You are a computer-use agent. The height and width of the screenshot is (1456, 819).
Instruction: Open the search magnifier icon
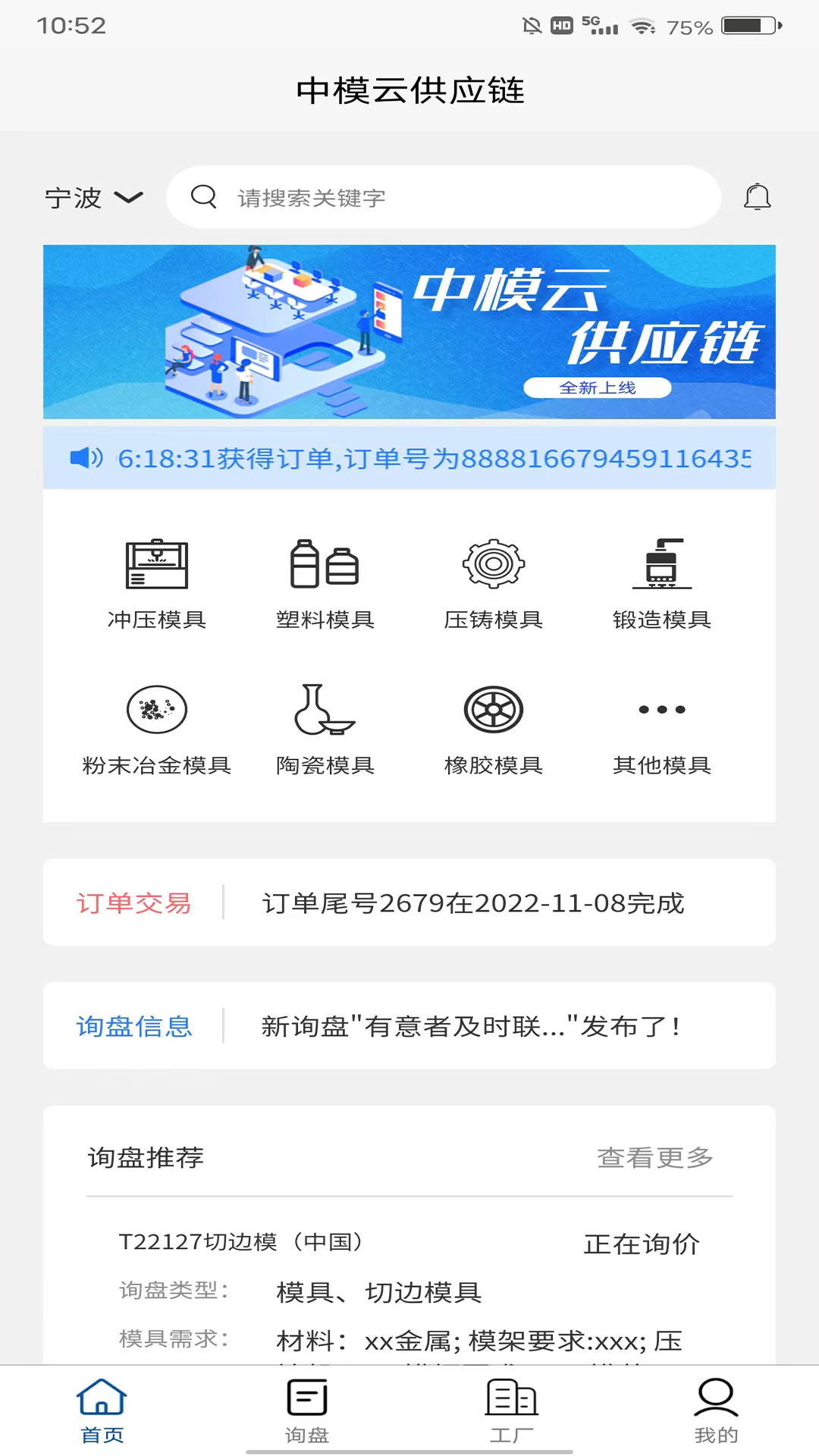coord(203,197)
